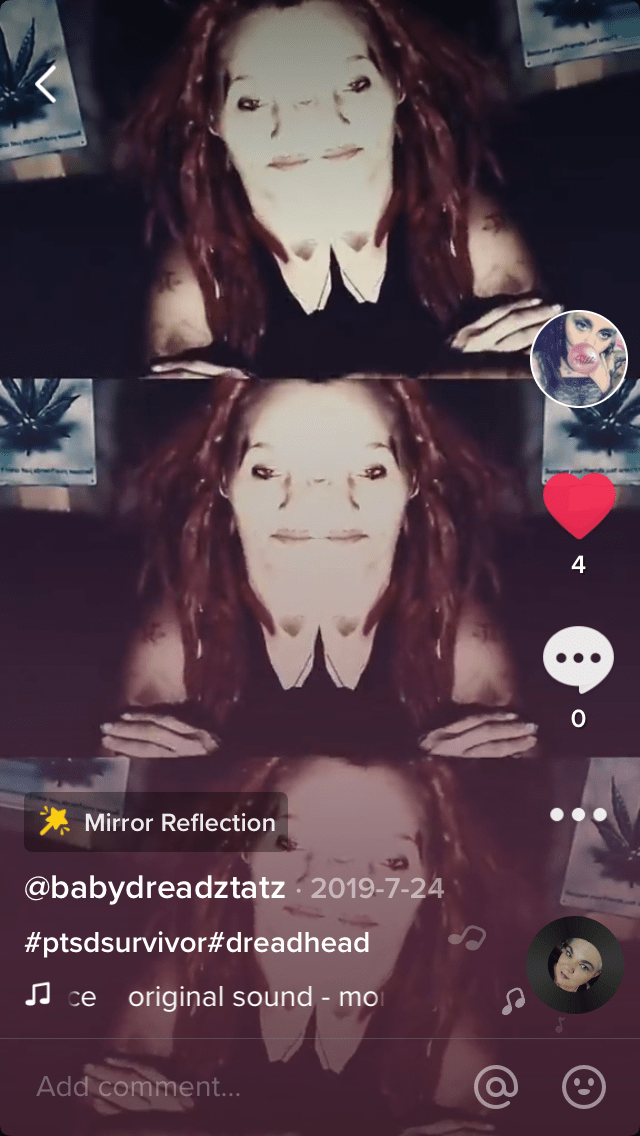Mention someone with the @ icon

496,1086
